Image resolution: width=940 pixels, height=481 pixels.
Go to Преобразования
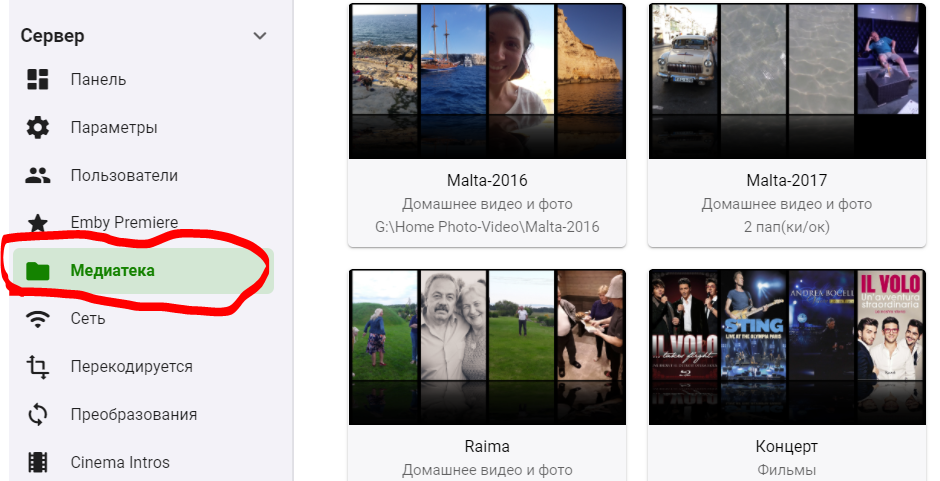click(x=133, y=414)
